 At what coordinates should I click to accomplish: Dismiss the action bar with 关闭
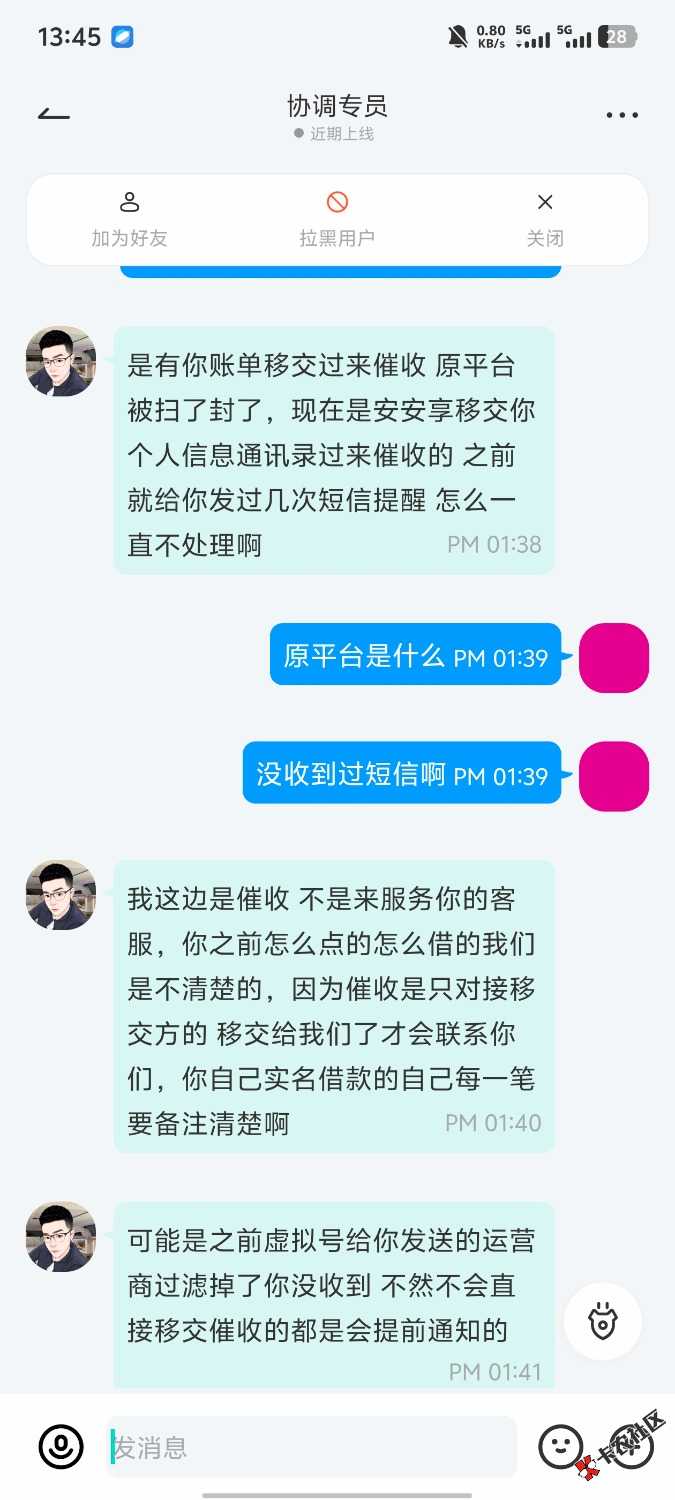click(x=545, y=219)
